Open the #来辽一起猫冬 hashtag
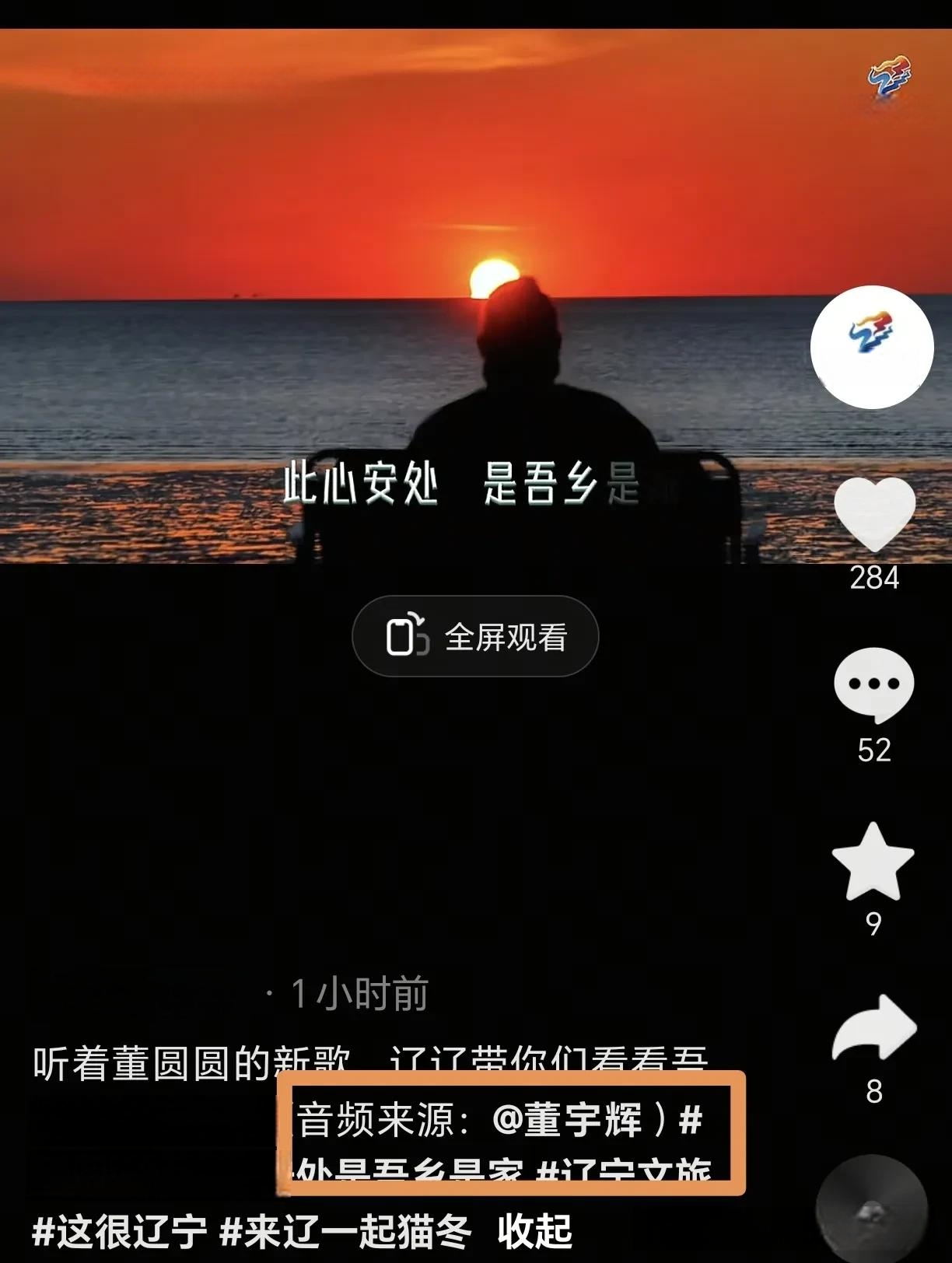The height and width of the screenshot is (1263, 952). click(345, 1231)
